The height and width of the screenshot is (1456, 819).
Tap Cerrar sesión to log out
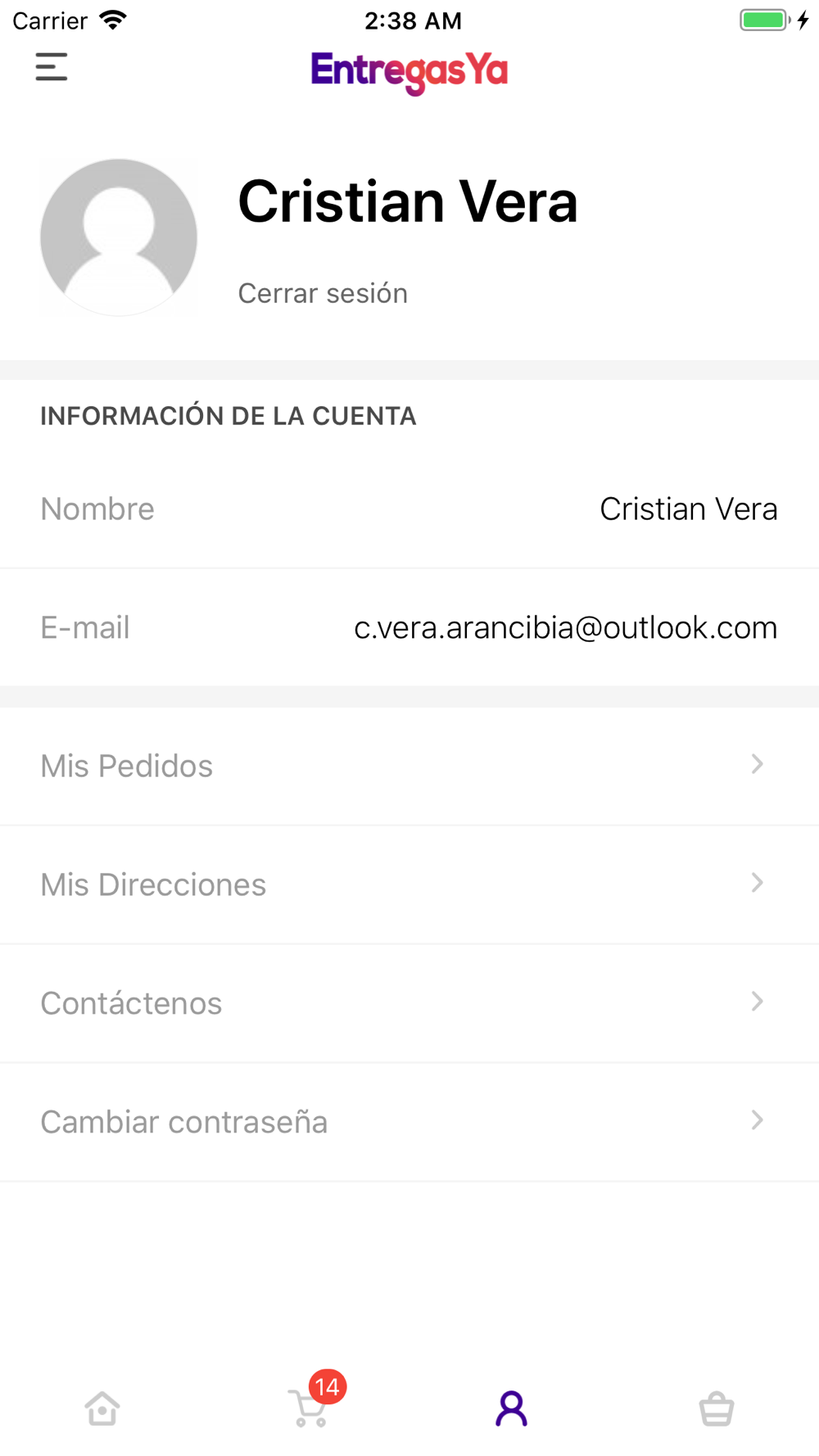[323, 293]
